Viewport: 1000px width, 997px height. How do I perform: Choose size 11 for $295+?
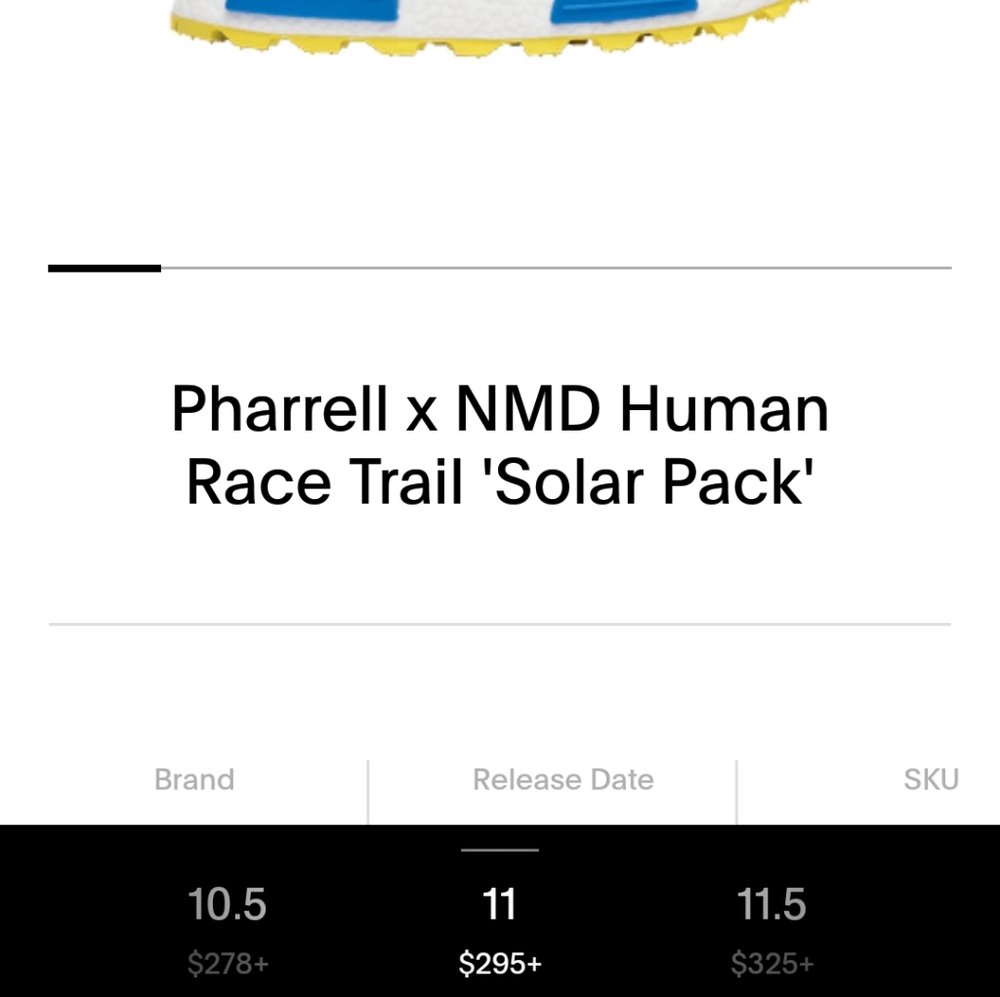point(499,930)
